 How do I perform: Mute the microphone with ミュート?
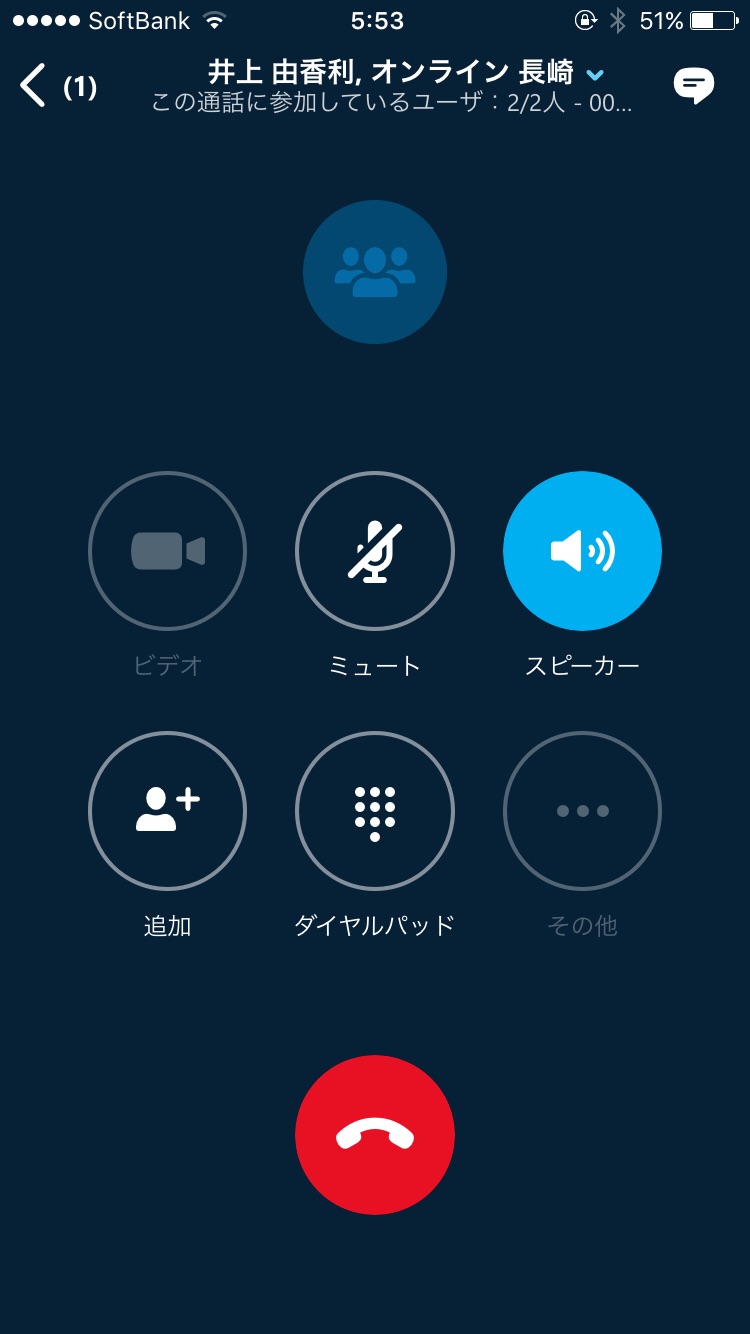pyautogui.click(x=375, y=551)
